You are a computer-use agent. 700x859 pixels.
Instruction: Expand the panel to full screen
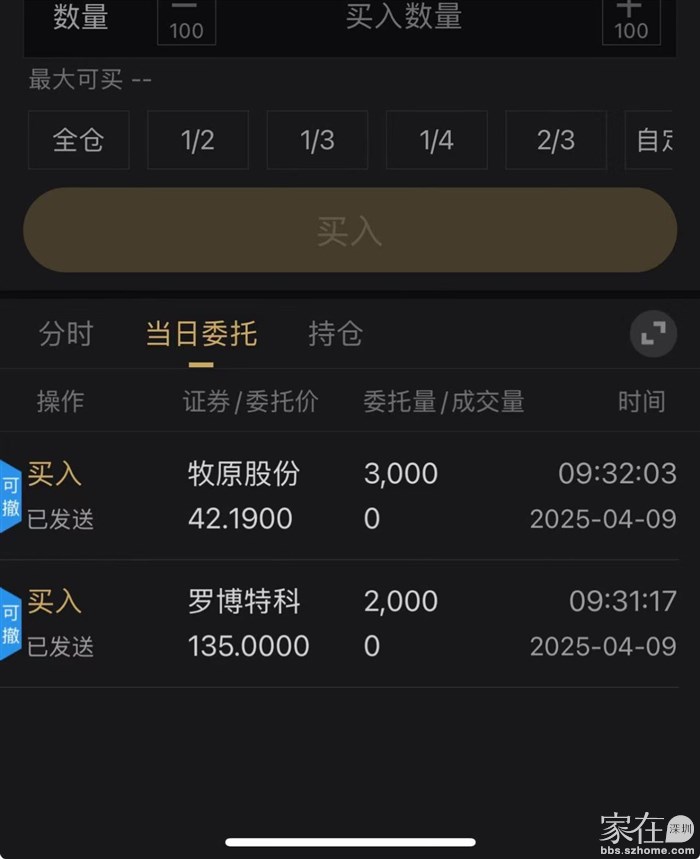tap(653, 335)
